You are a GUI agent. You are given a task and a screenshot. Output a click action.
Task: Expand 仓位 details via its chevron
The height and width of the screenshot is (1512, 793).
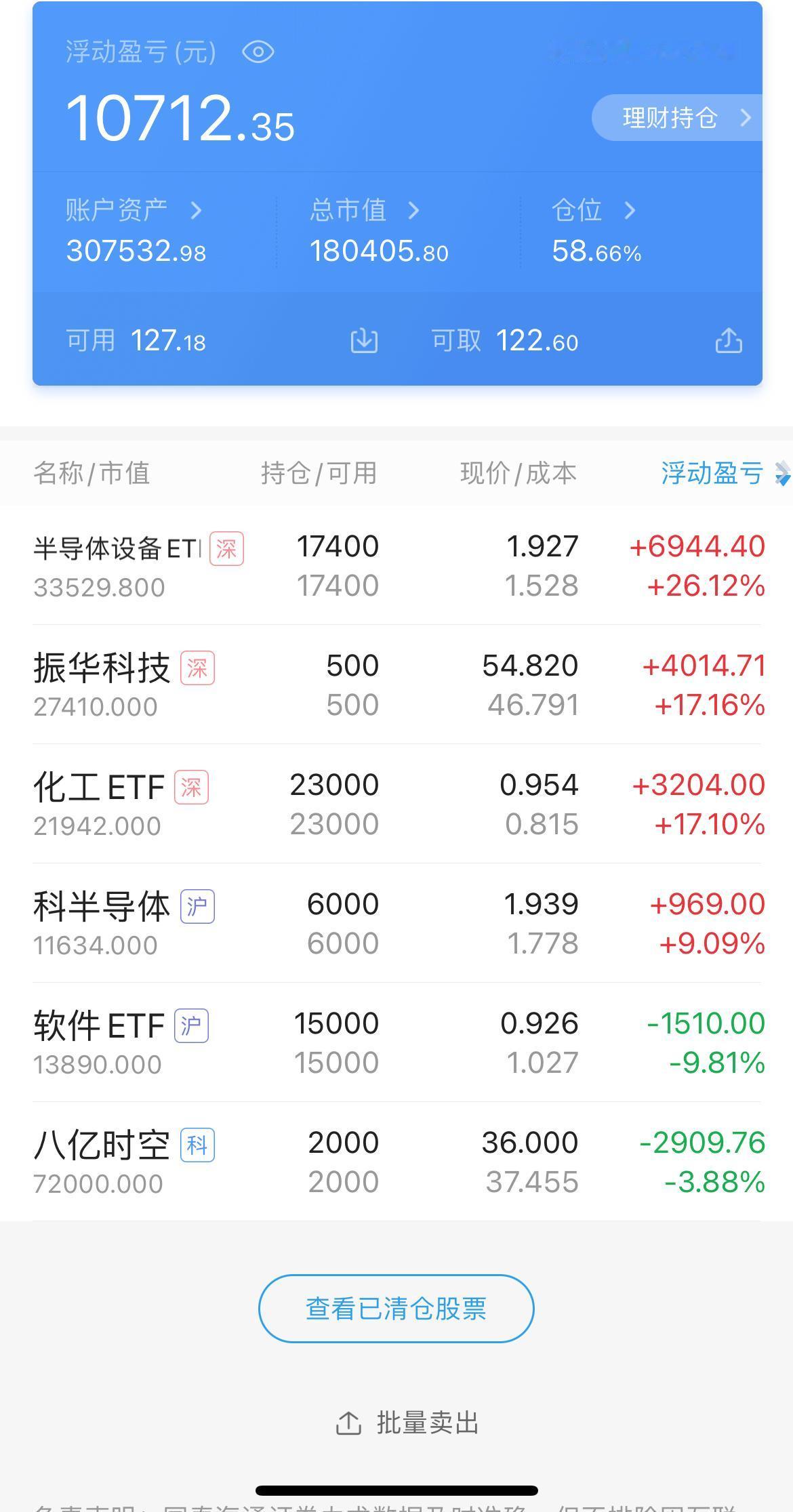pos(629,211)
